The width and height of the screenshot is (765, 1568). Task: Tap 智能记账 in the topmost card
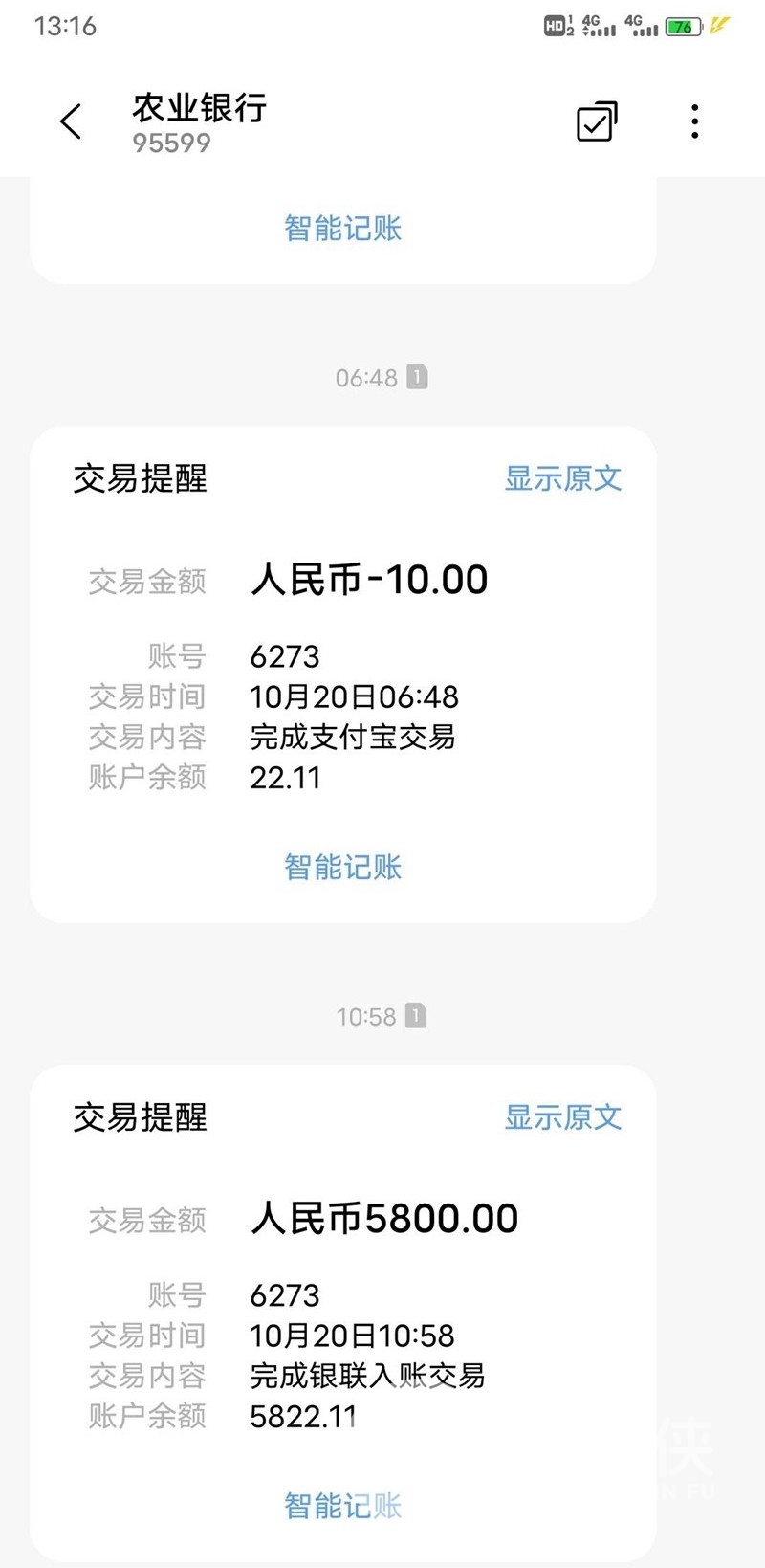[x=342, y=229]
